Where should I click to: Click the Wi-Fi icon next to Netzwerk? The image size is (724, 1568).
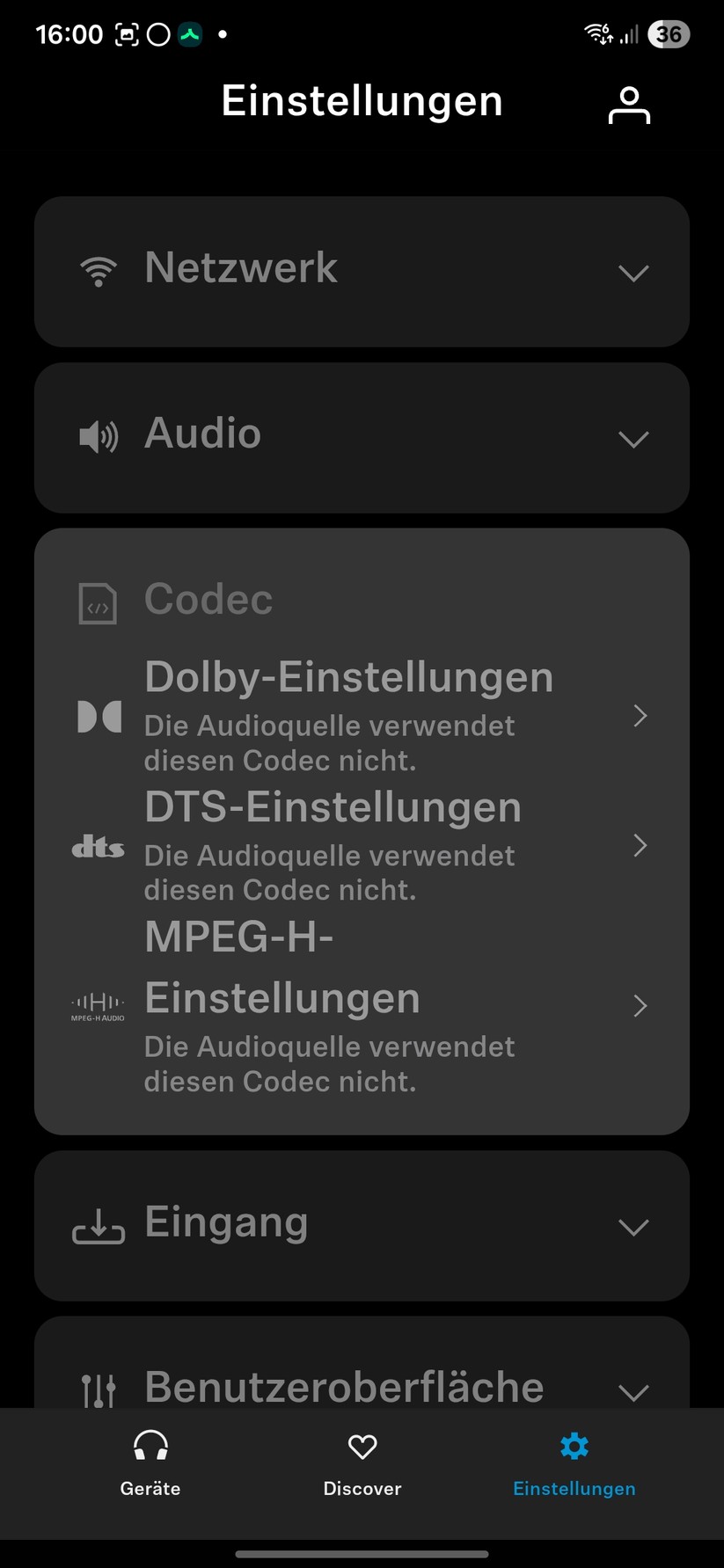pos(98,269)
